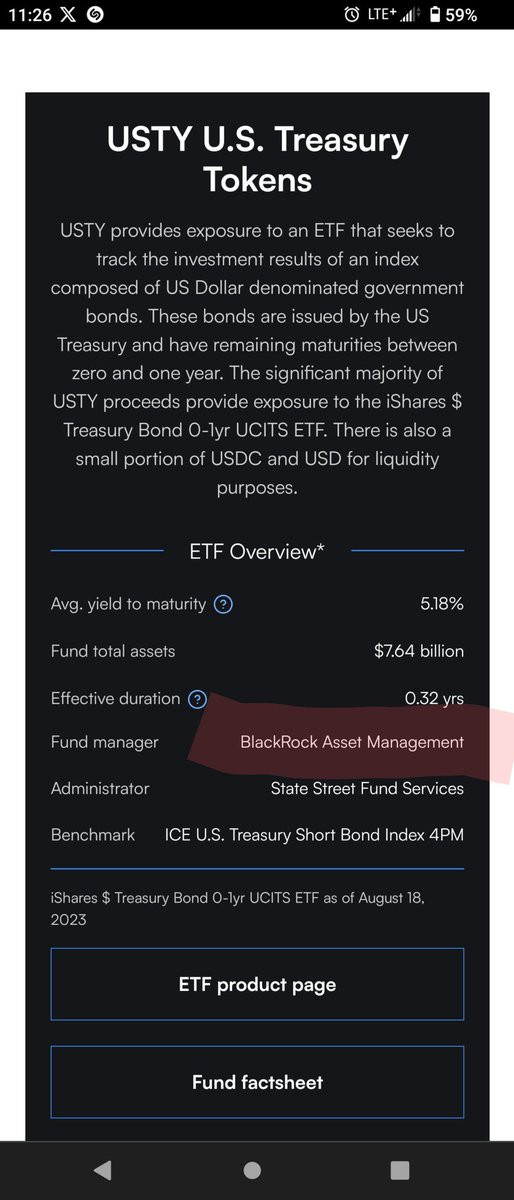Go back with the system back button
Screen dimensions: 514x1200
pyautogui.click(x=102, y=1170)
